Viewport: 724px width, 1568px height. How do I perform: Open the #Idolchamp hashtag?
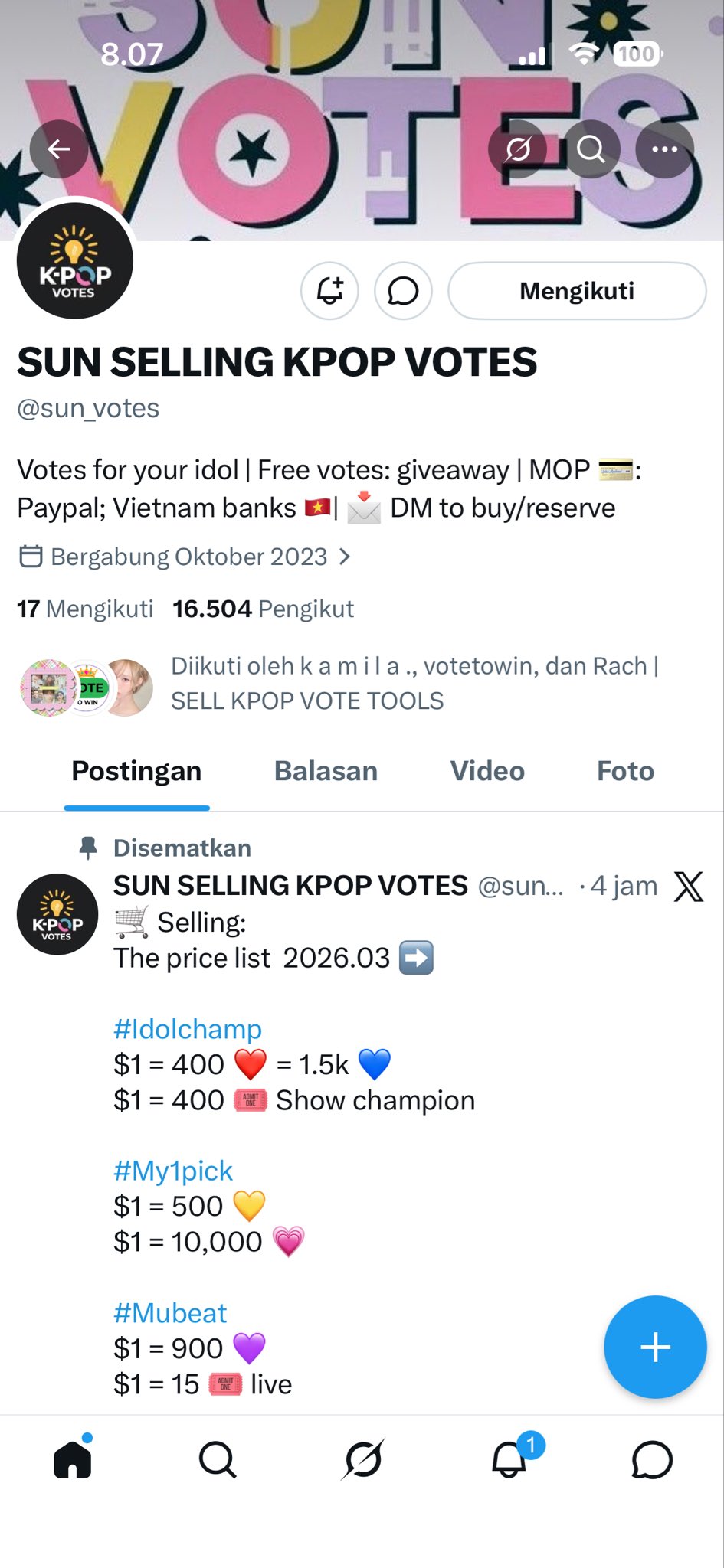tap(188, 1029)
